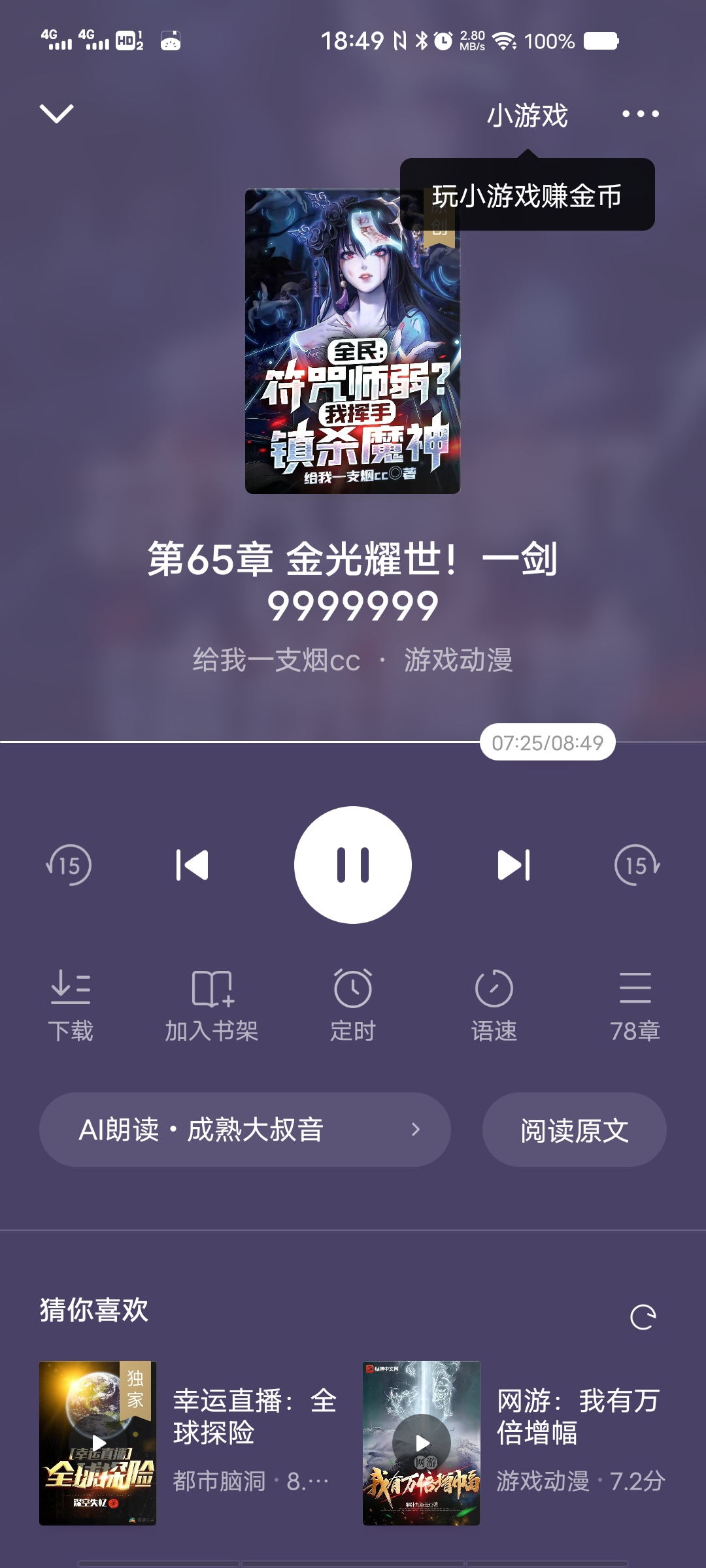The image size is (706, 1568).
Task: Tap the 玩小游戏赚金币 tooltip
Action: point(527,195)
